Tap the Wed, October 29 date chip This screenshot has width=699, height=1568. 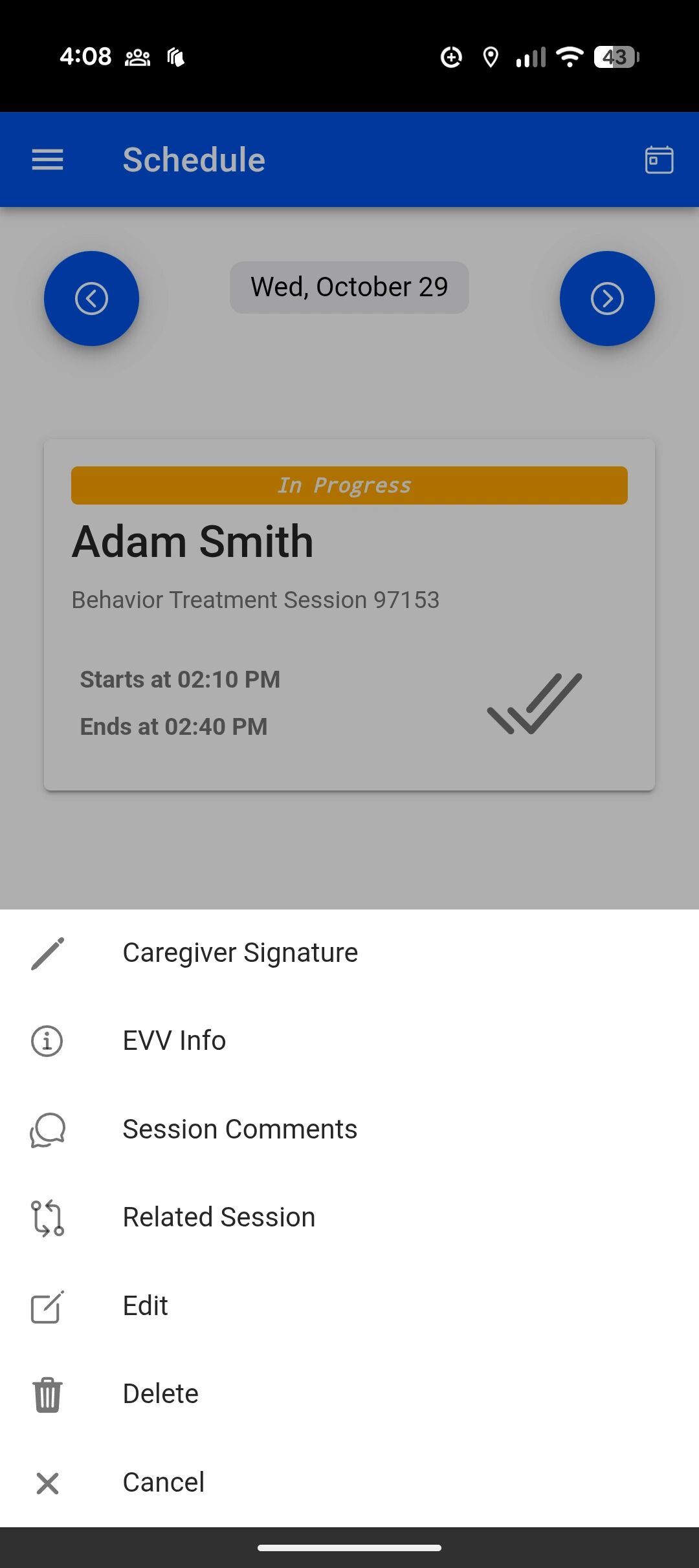point(349,287)
